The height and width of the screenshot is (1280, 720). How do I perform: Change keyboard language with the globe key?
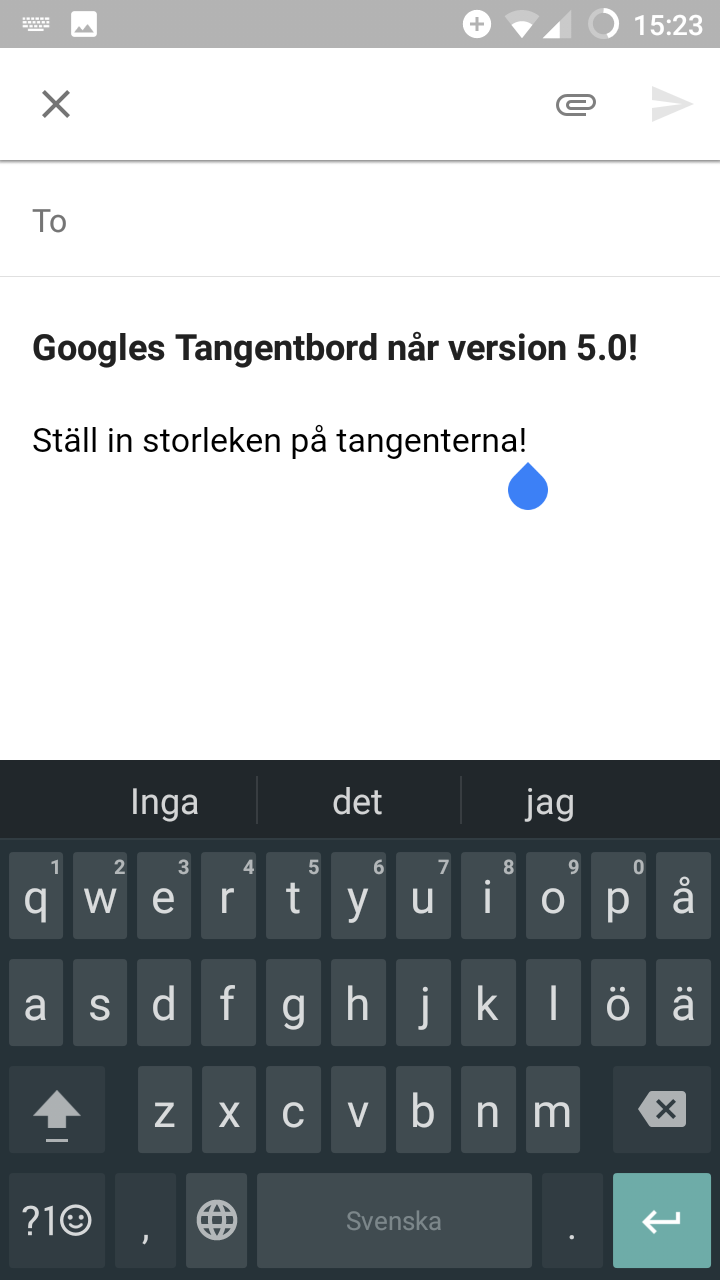pyautogui.click(x=217, y=1220)
